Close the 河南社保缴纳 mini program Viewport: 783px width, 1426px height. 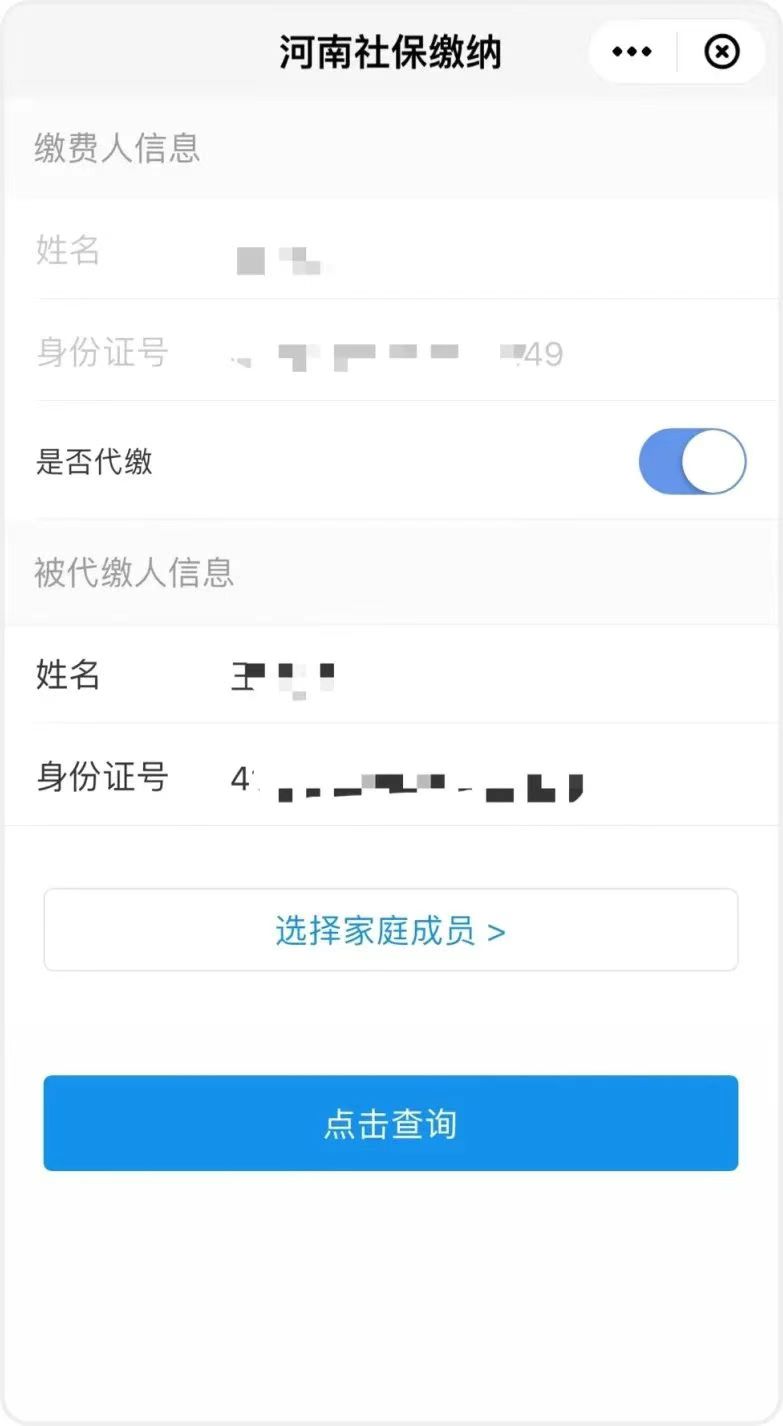(x=722, y=51)
